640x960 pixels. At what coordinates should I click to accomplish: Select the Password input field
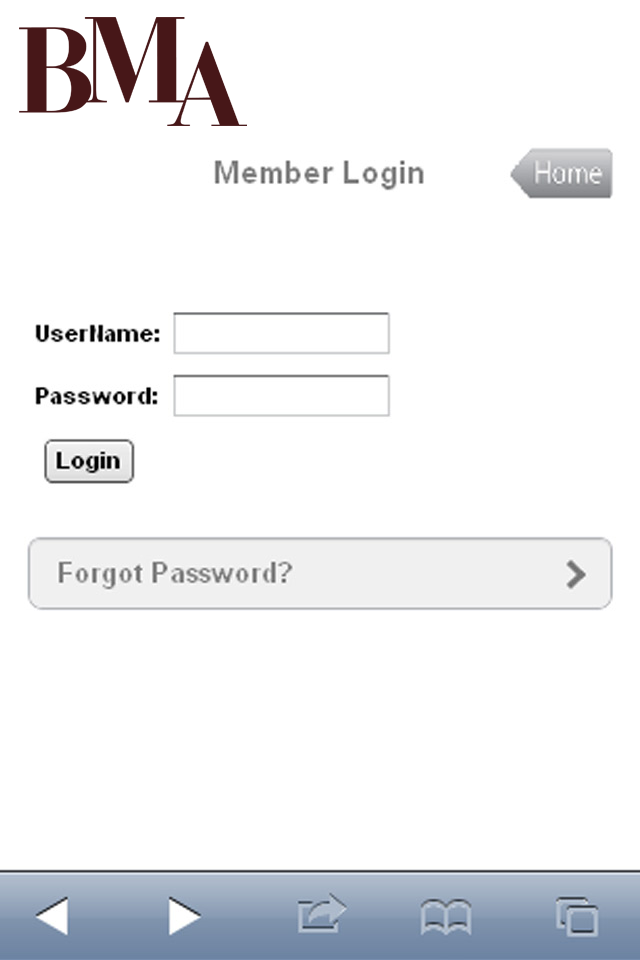pyautogui.click(x=281, y=395)
